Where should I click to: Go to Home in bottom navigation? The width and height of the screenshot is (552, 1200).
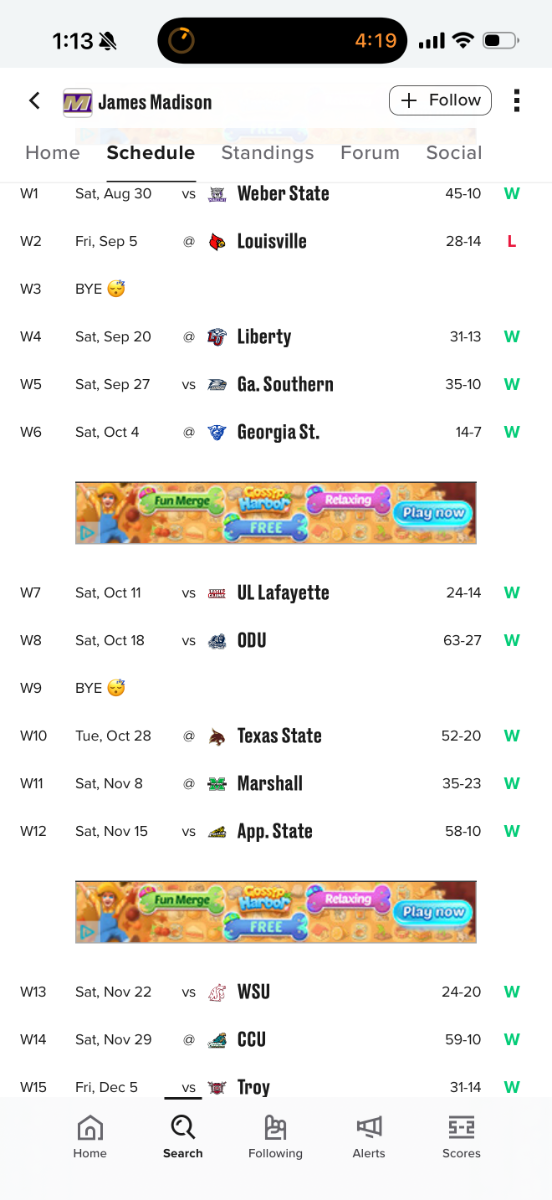coord(90,1137)
